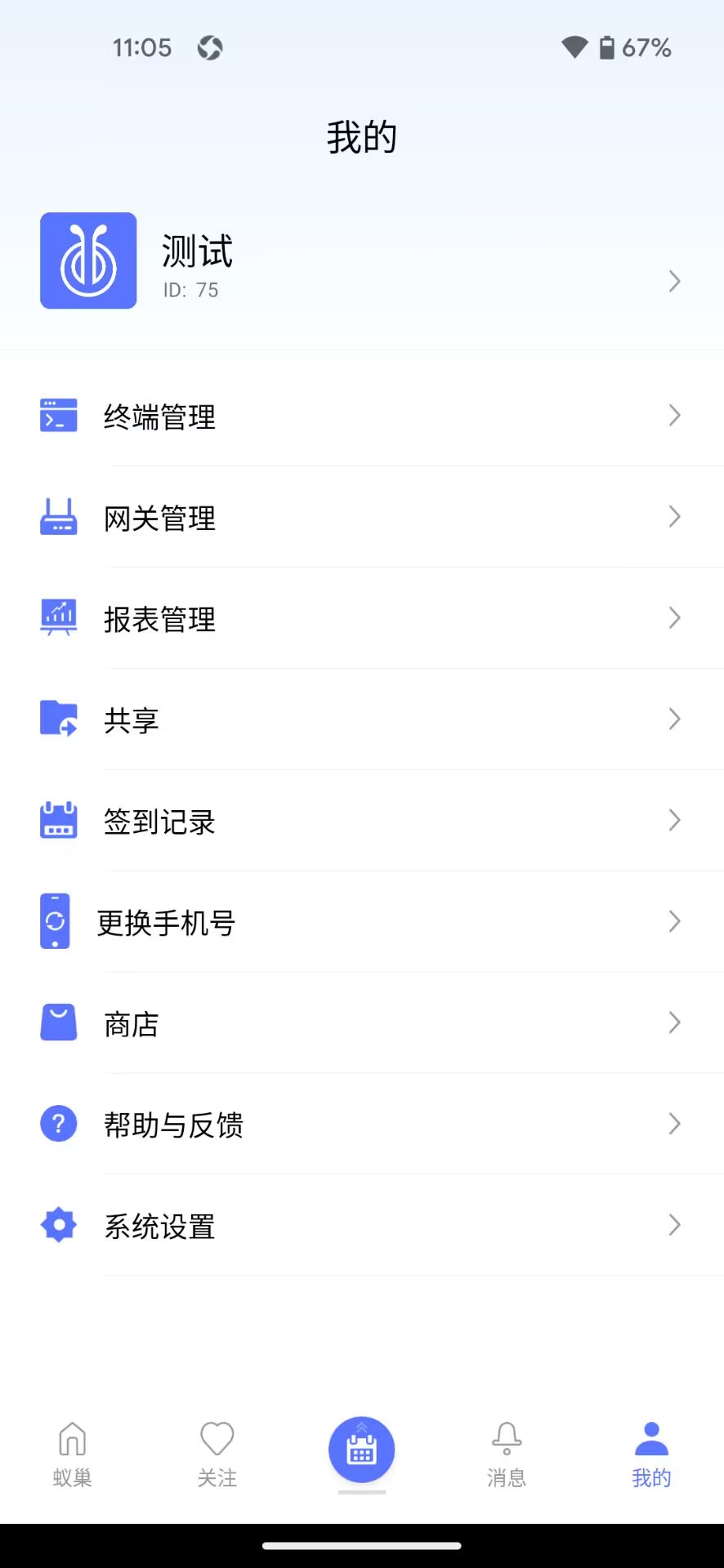Click the 共享 shared folder icon
Image resolution: width=724 pixels, height=1568 pixels.
(x=58, y=719)
